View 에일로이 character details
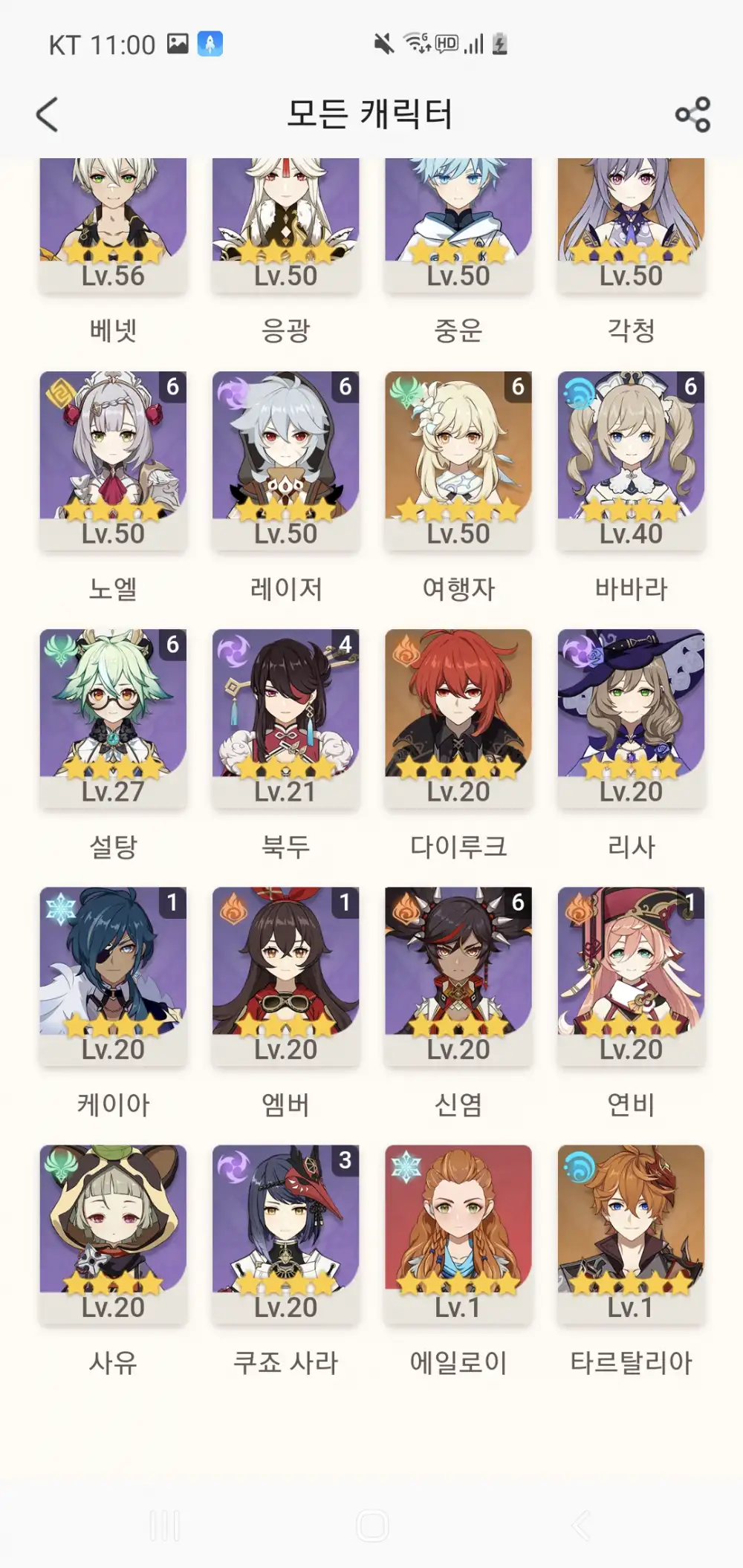The height and width of the screenshot is (1568, 743). [x=458, y=1234]
